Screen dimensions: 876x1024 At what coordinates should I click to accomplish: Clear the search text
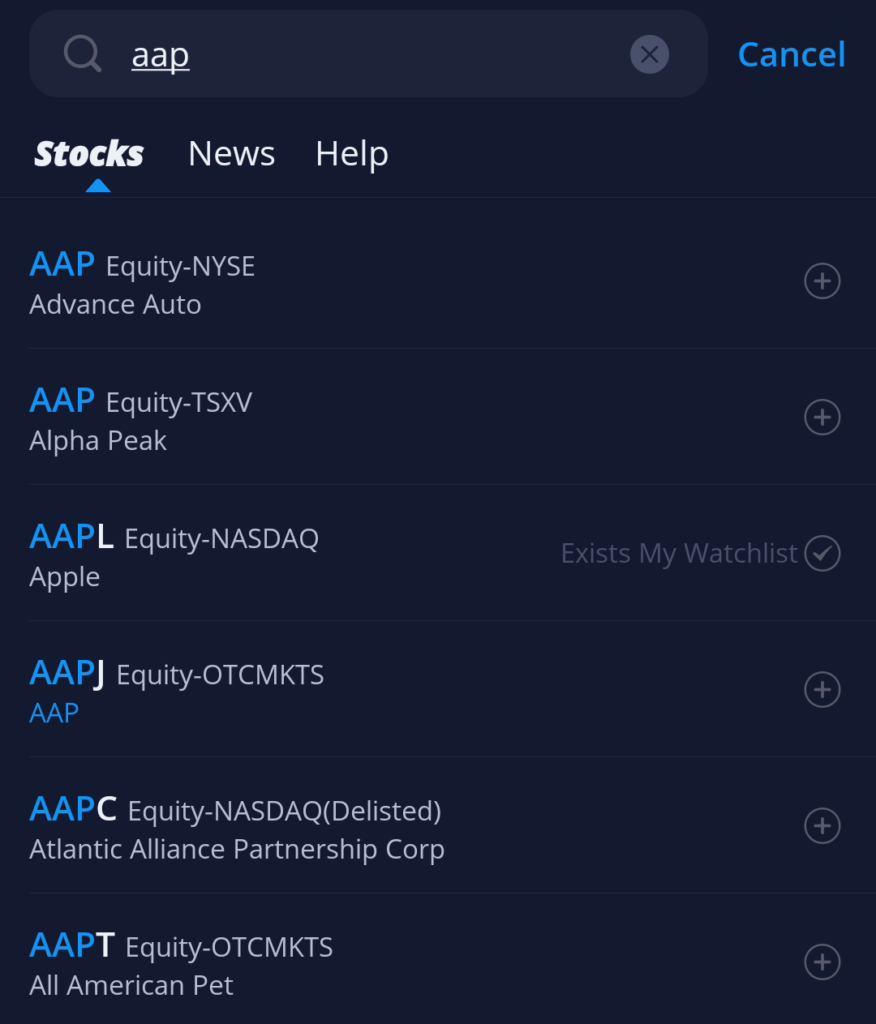pyautogui.click(x=649, y=54)
